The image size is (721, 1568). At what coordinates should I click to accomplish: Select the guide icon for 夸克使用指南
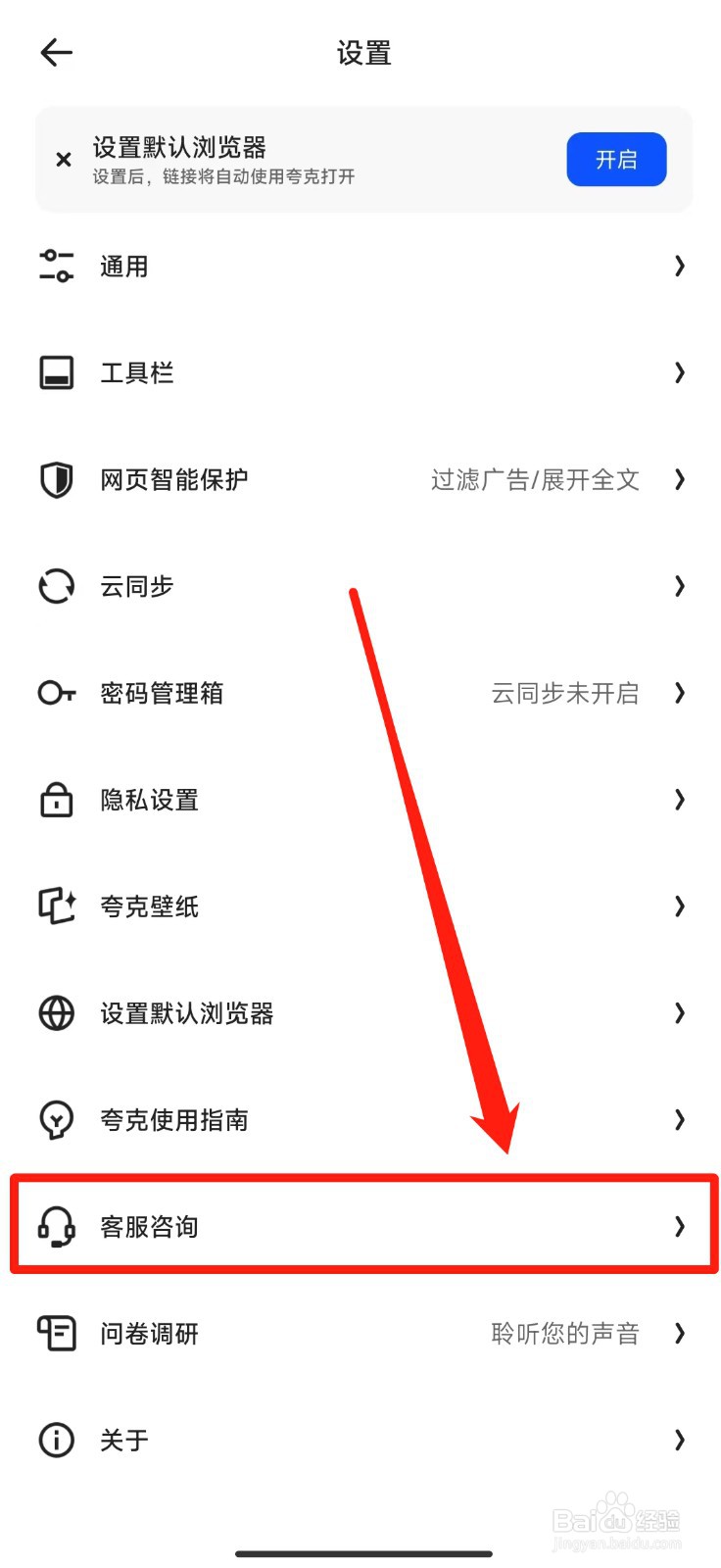coord(56,1120)
